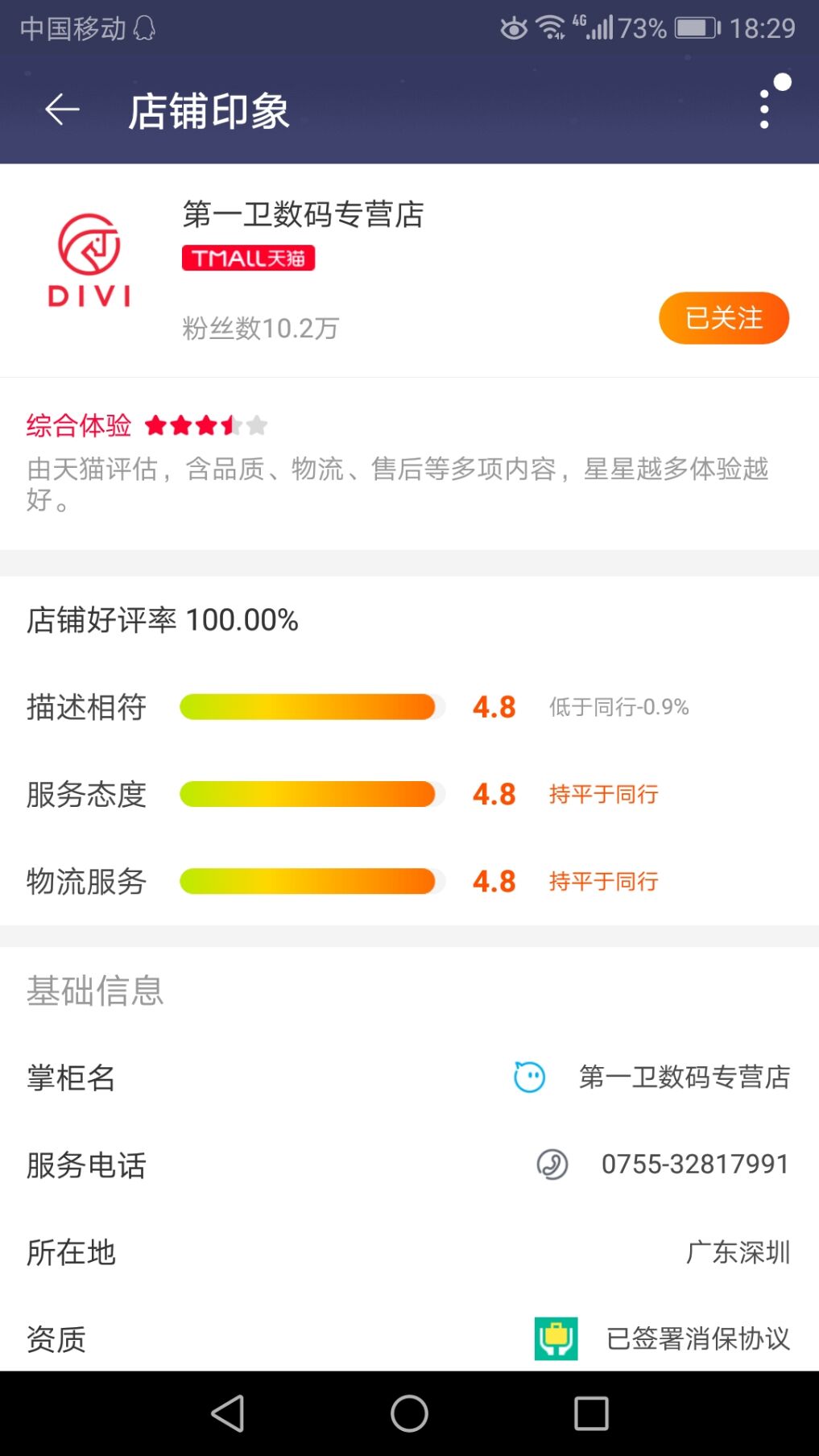This screenshot has width=819, height=1456.
Task: Call the number 0755-32817991
Action: [694, 1164]
